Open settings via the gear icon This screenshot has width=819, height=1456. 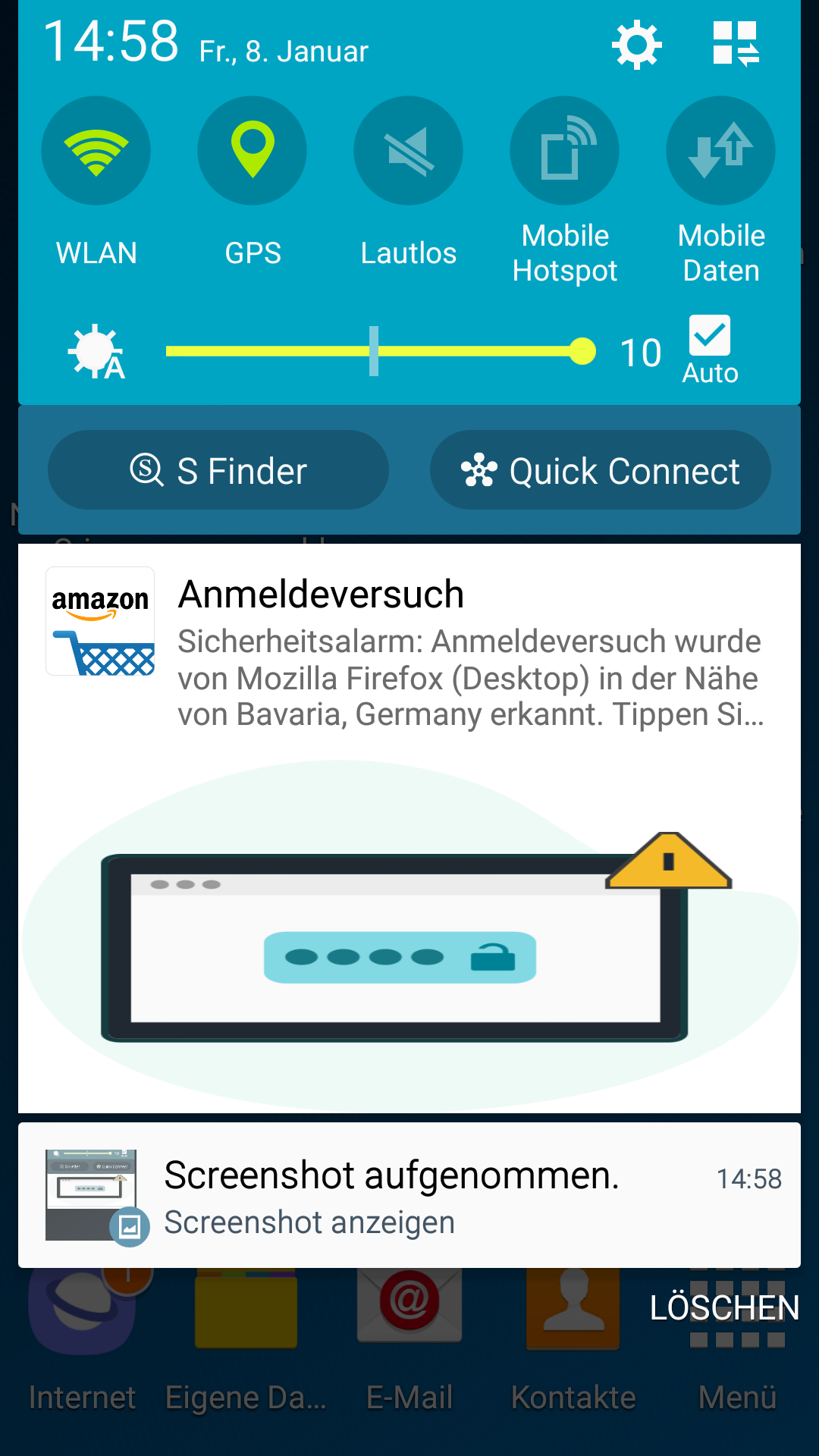(x=636, y=45)
